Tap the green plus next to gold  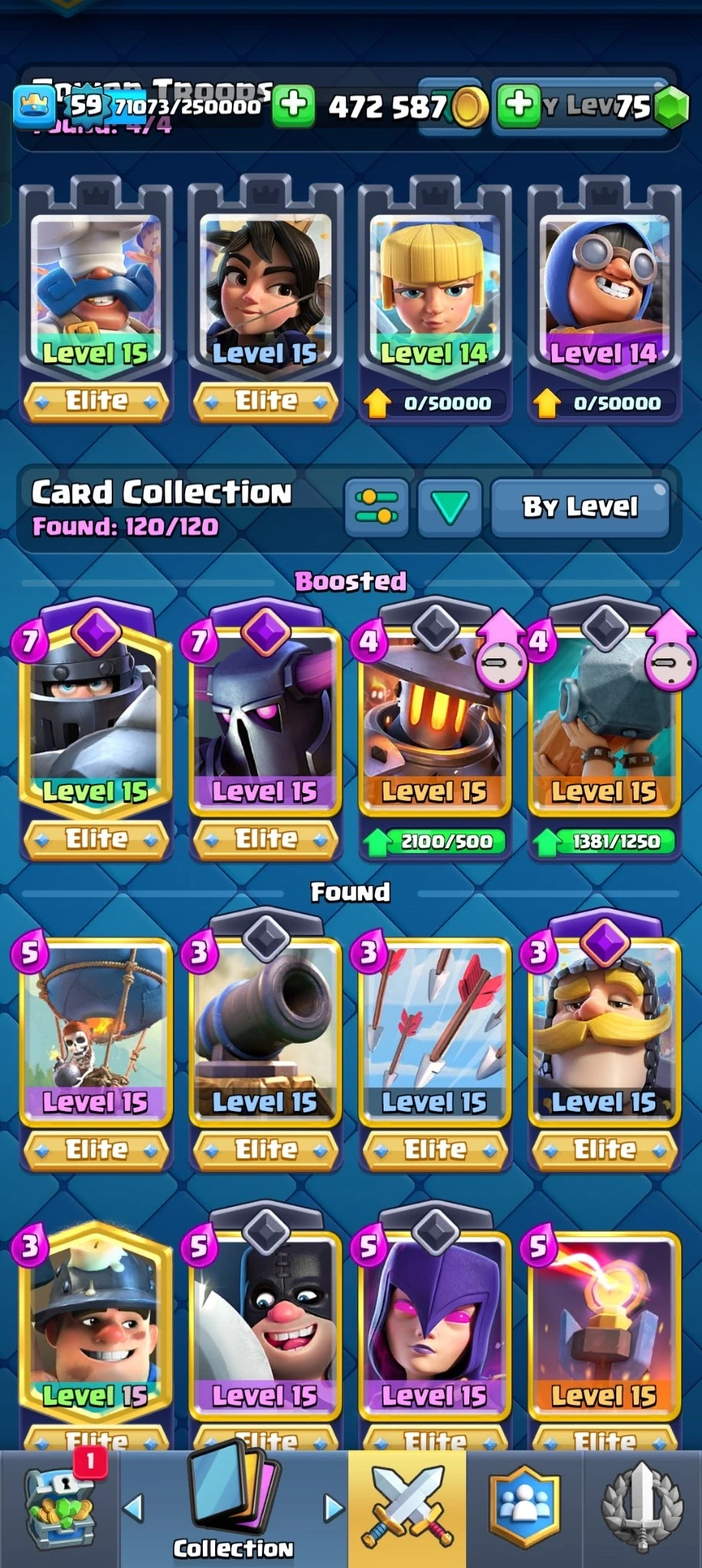click(x=294, y=105)
